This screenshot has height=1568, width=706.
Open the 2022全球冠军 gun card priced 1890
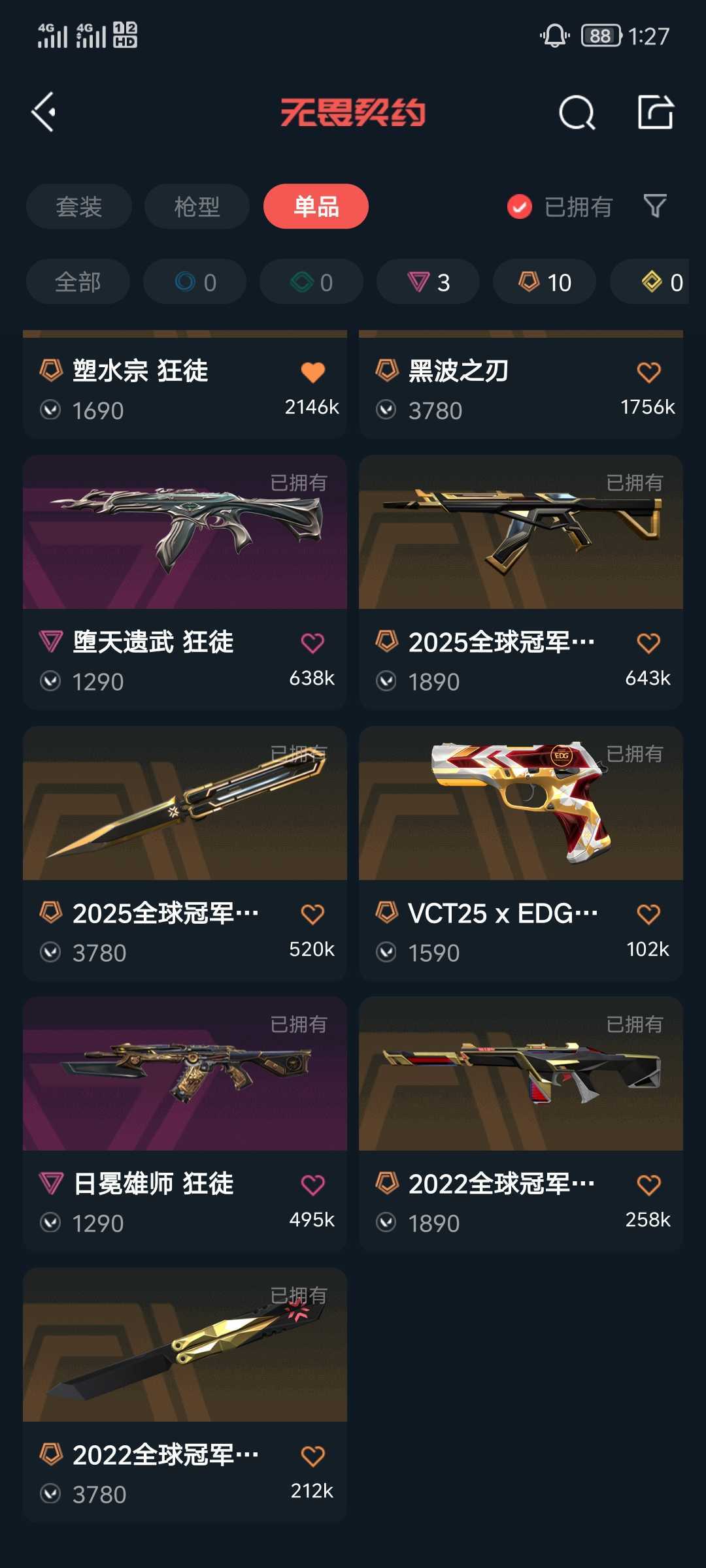pos(521,1124)
